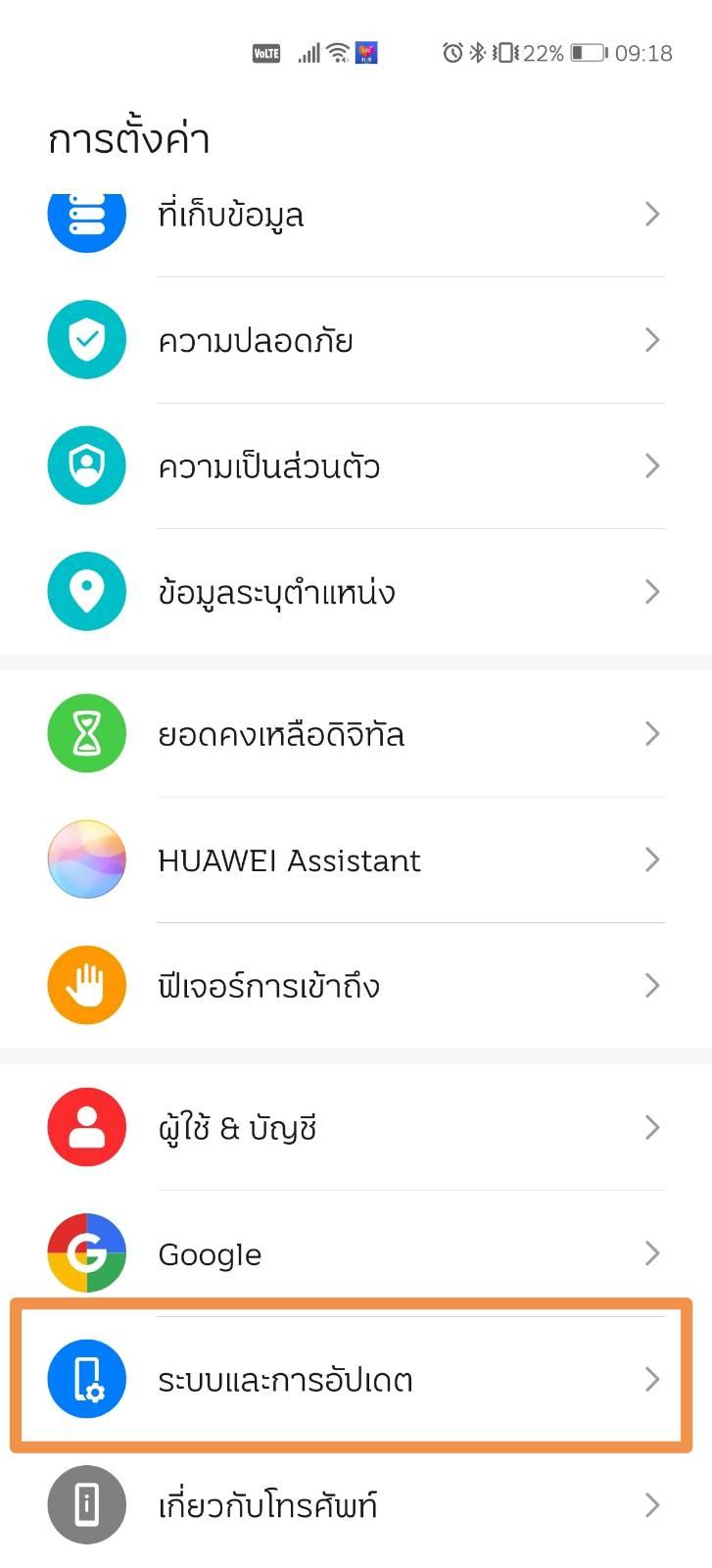Open ผู้ใช้ & บัญชี settings
The width and height of the screenshot is (712, 1568).
pyautogui.click(x=356, y=1128)
